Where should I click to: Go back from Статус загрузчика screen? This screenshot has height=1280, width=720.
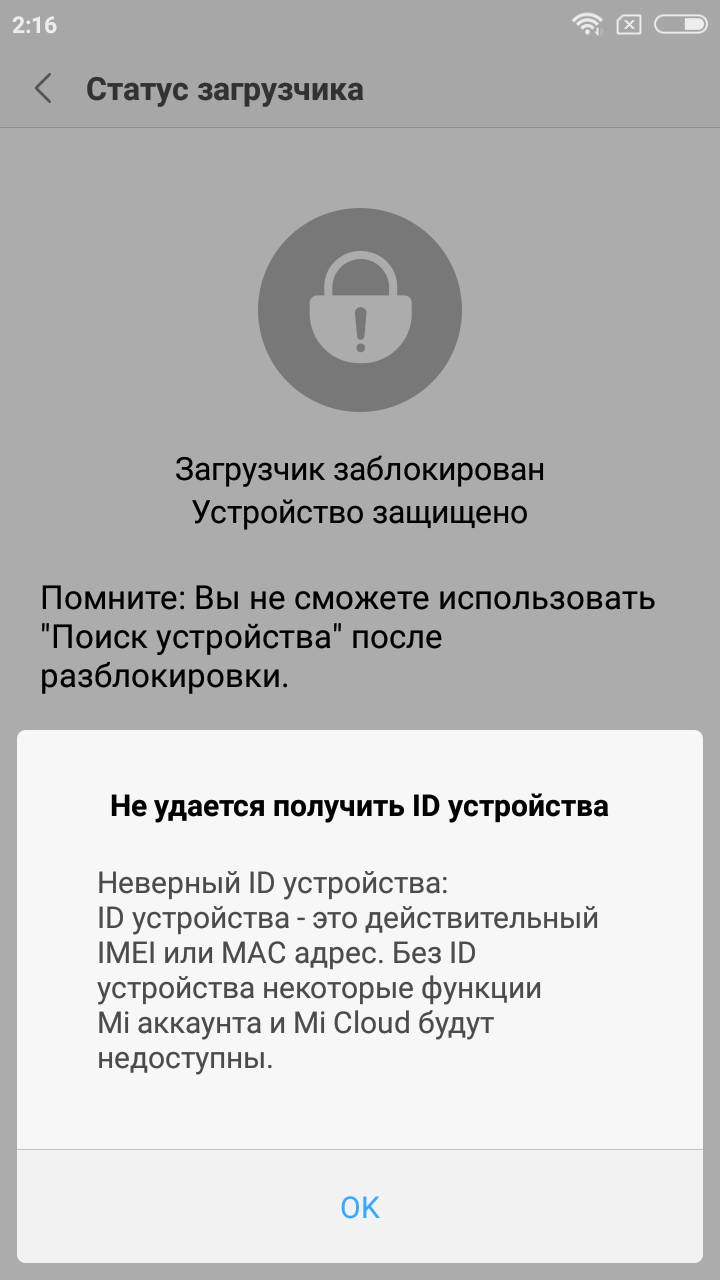(x=43, y=89)
